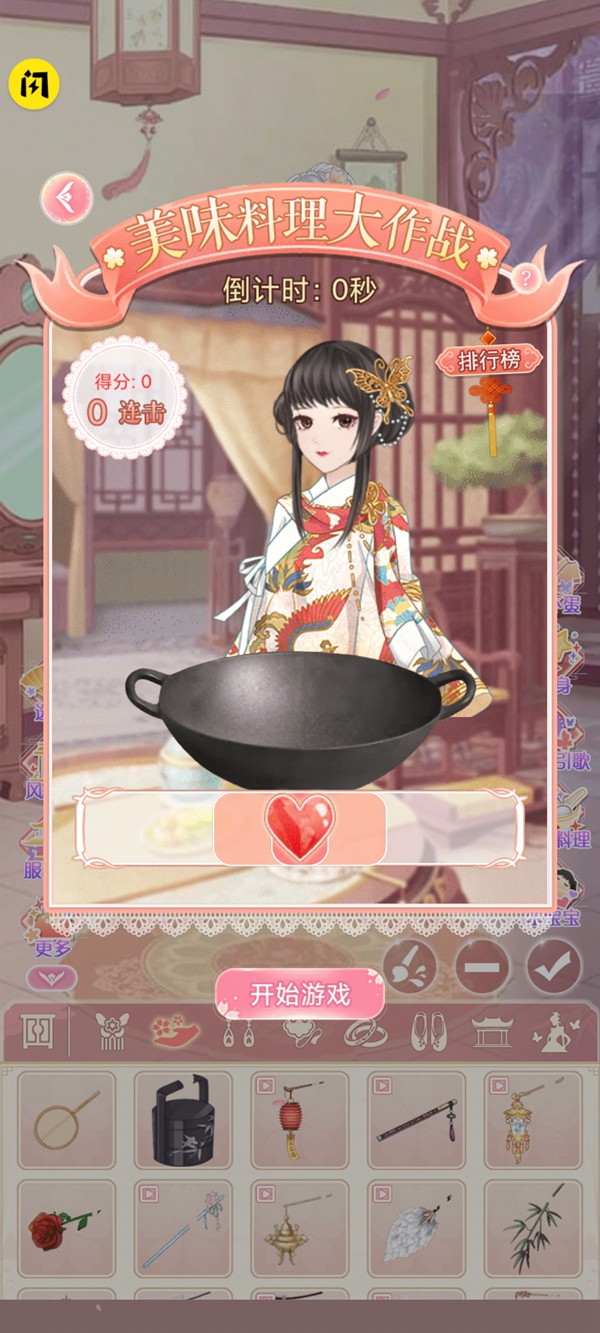The width and height of the screenshot is (600, 1333).
Task: Switch to the shoes category
Action: click(x=429, y=1032)
